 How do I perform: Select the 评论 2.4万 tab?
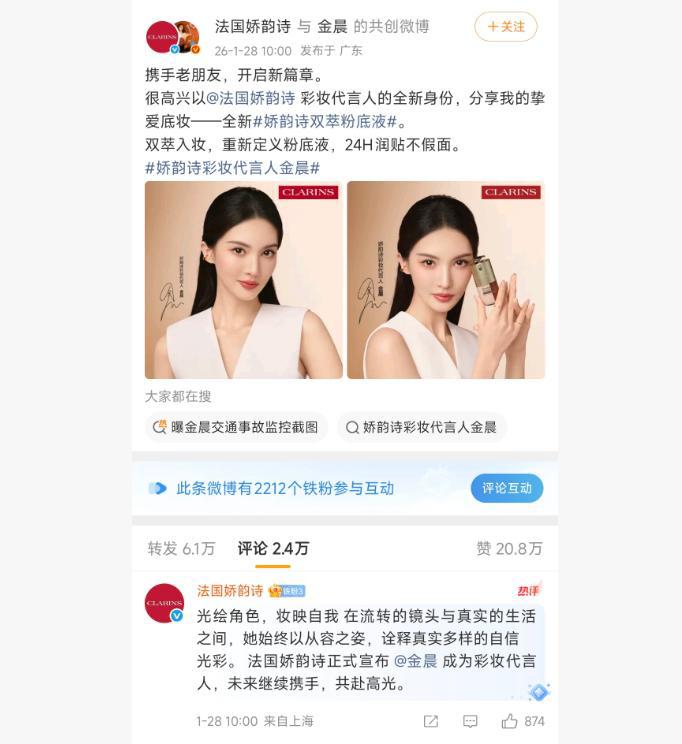(273, 548)
